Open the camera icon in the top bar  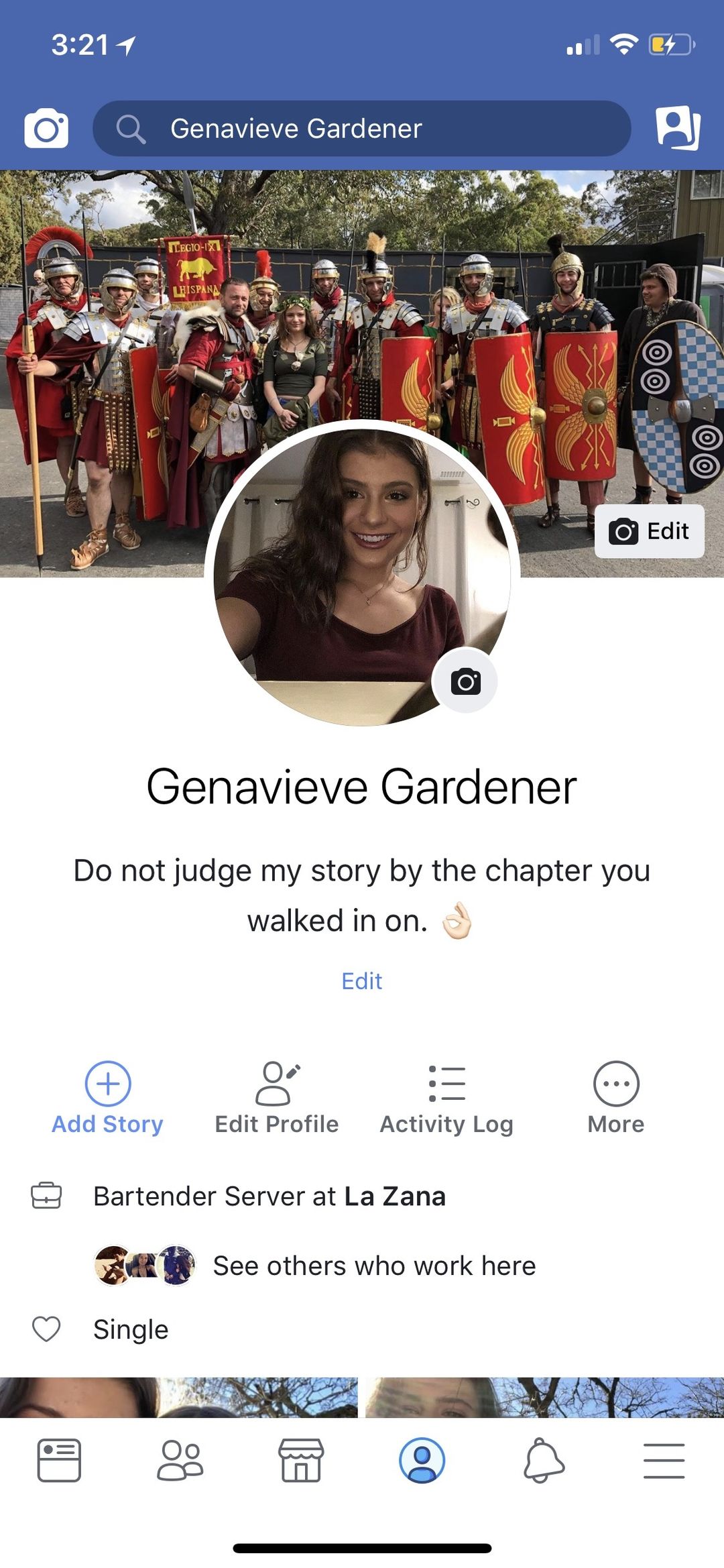point(46,128)
